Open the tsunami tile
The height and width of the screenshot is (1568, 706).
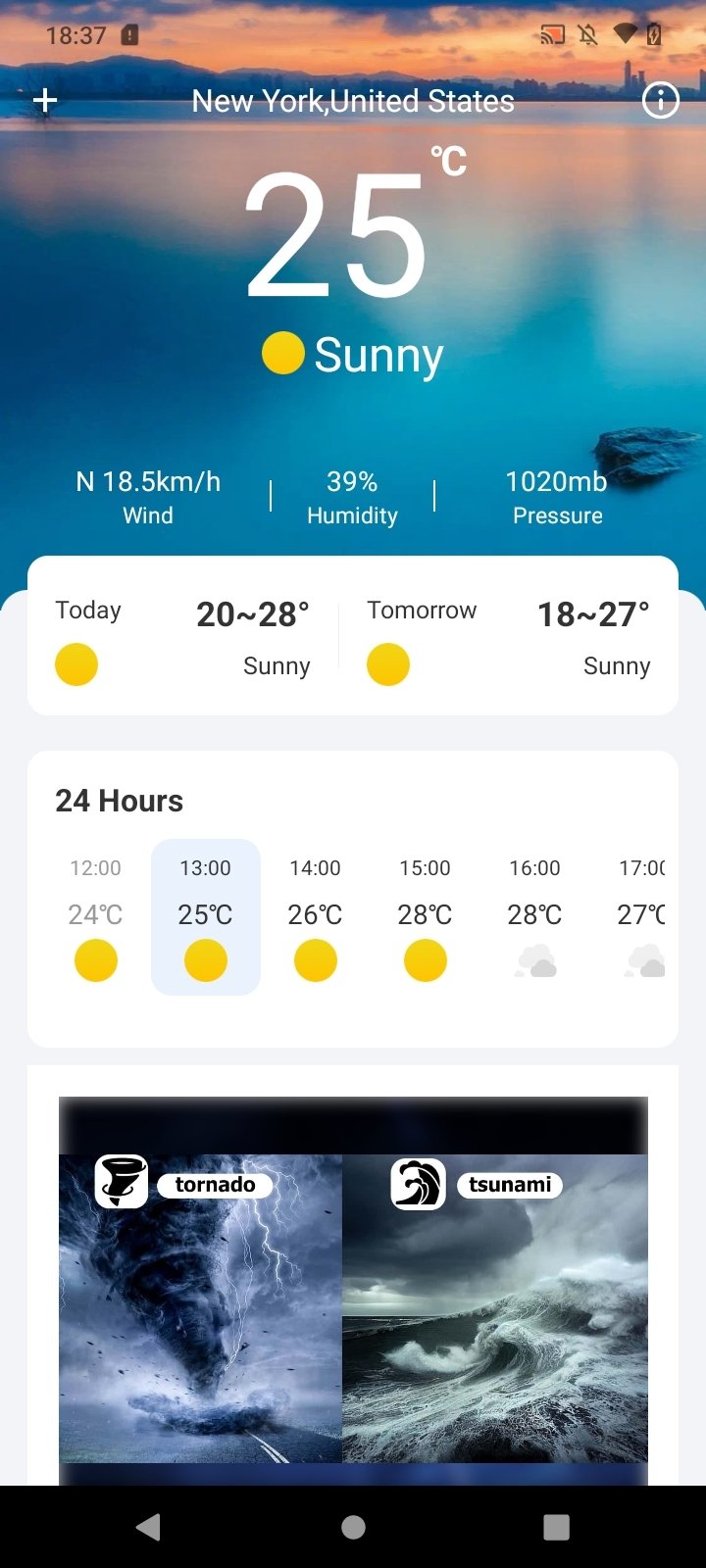(495, 1308)
